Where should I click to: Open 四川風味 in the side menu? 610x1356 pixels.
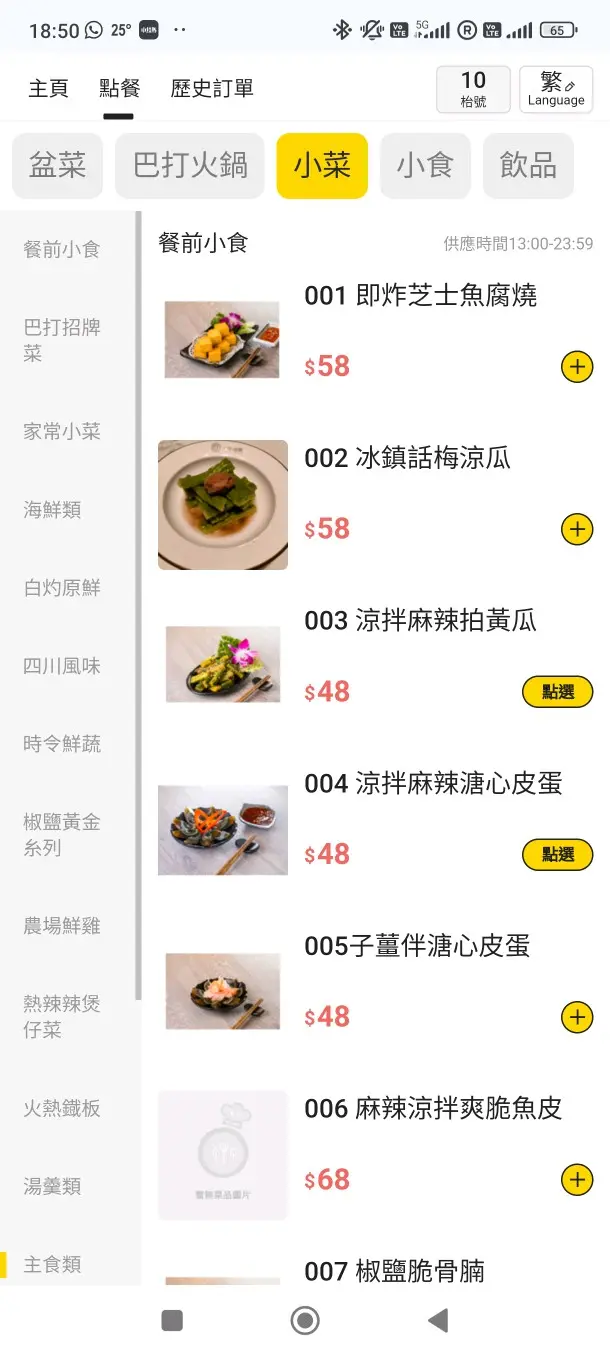pos(62,666)
